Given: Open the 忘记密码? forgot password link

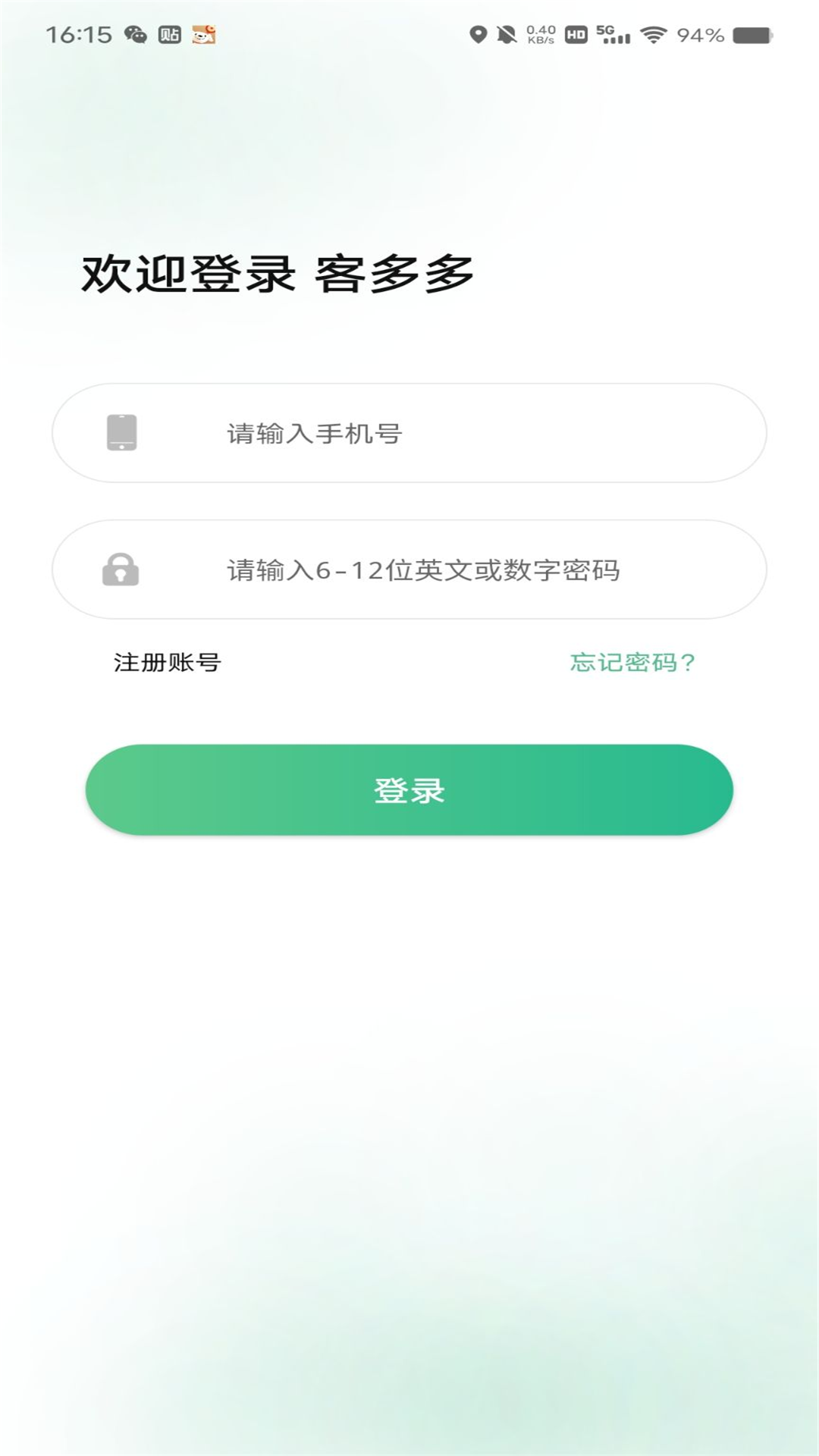Looking at the screenshot, I should [x=632, y=663].
